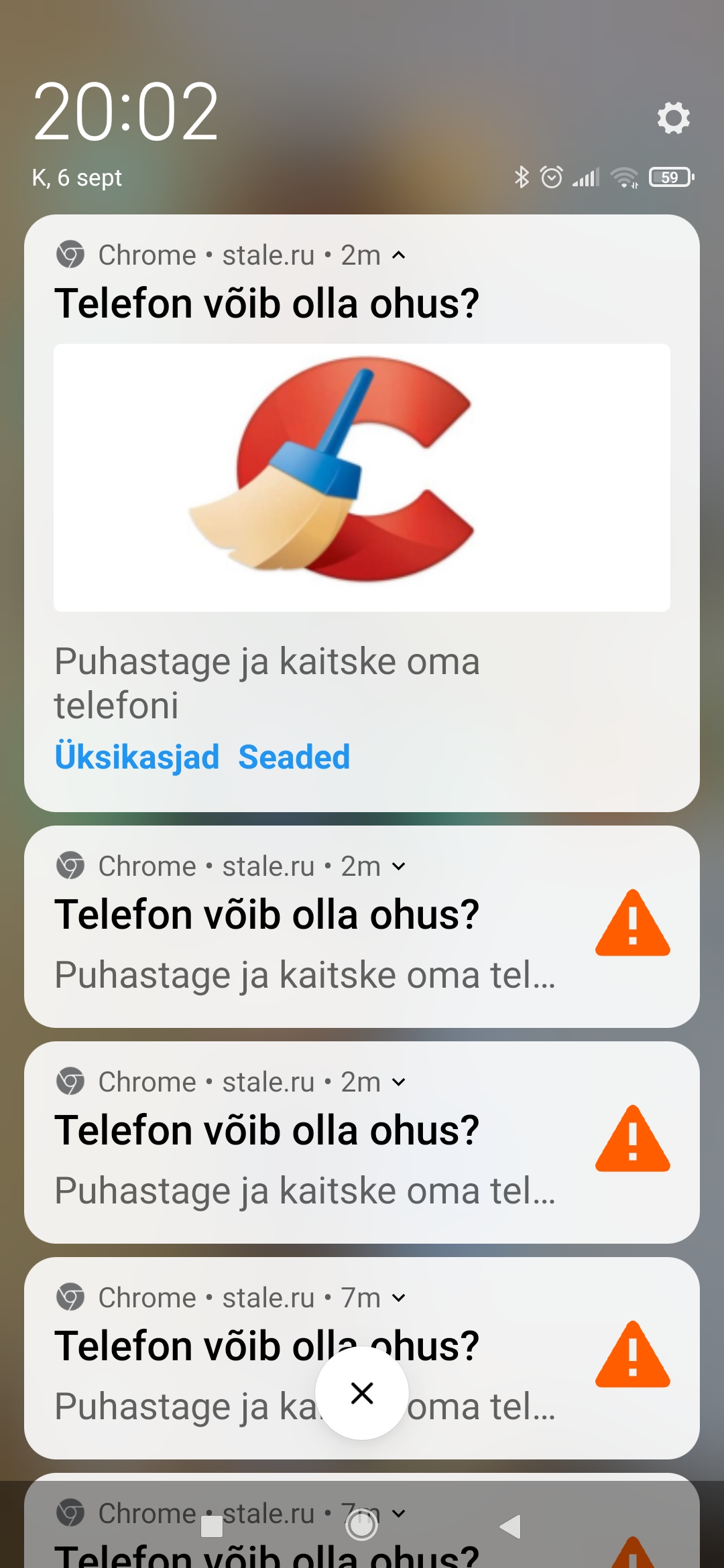Collapse the expanded Chrome notification chevron
Viewport: 724px width, 1568px height.
(x=399, y=255)
